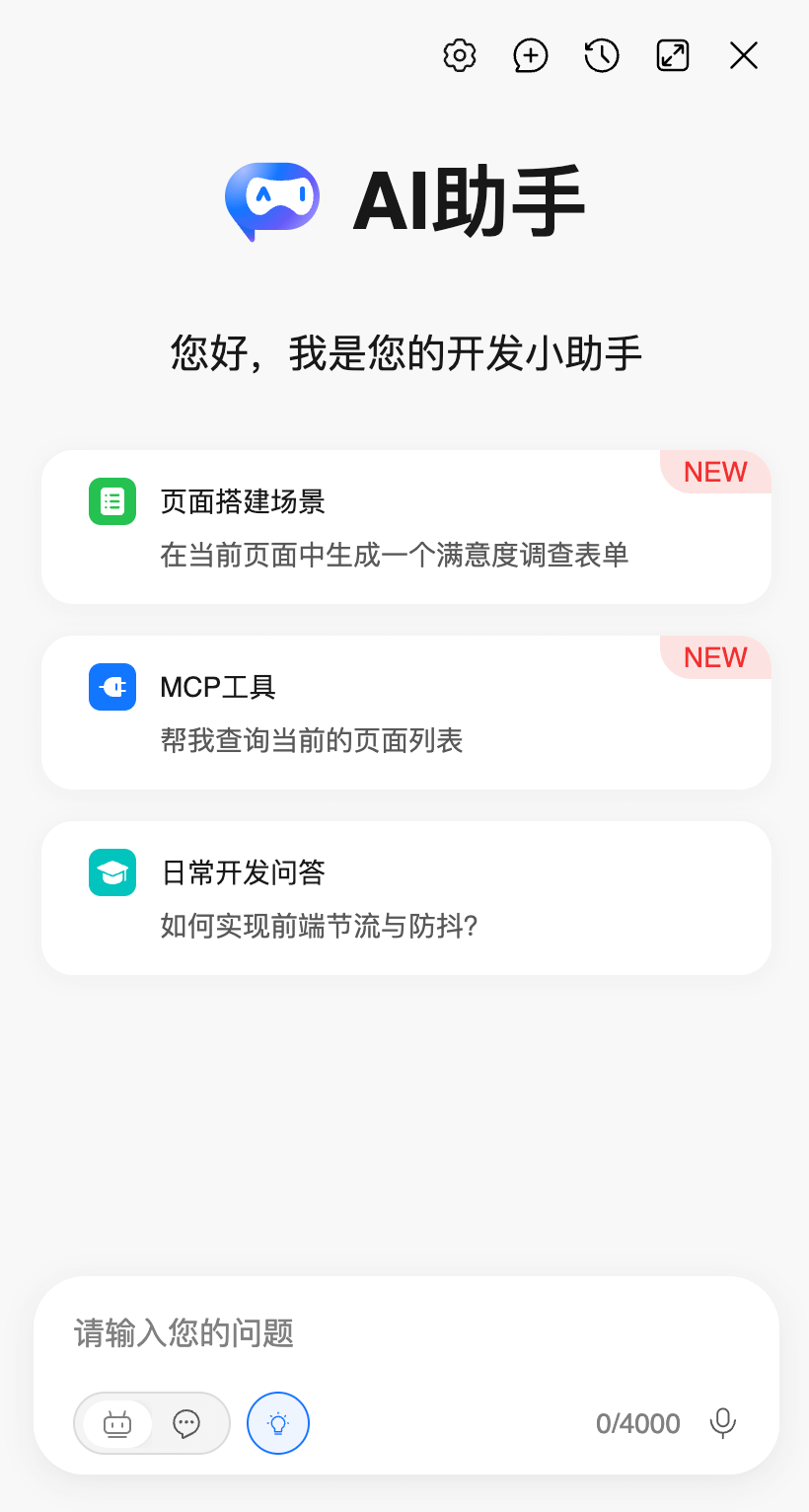Viewport: 809px width, 1512px height.
Task: Open the MCP工具 scenario card
Action: [x=404, y=712]
